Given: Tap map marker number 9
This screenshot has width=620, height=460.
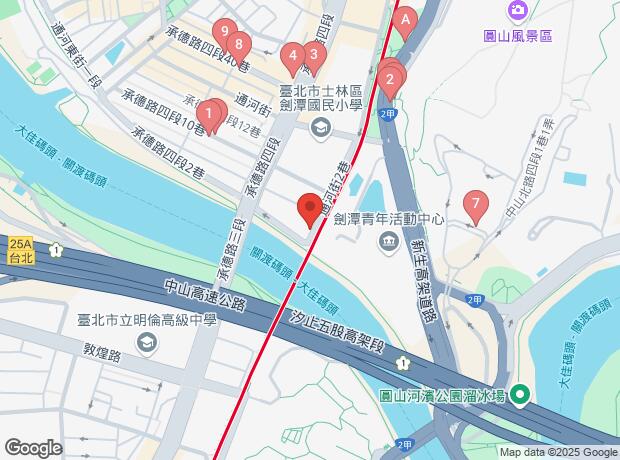Looking at the screenshot, I should [x=227, y=33].
